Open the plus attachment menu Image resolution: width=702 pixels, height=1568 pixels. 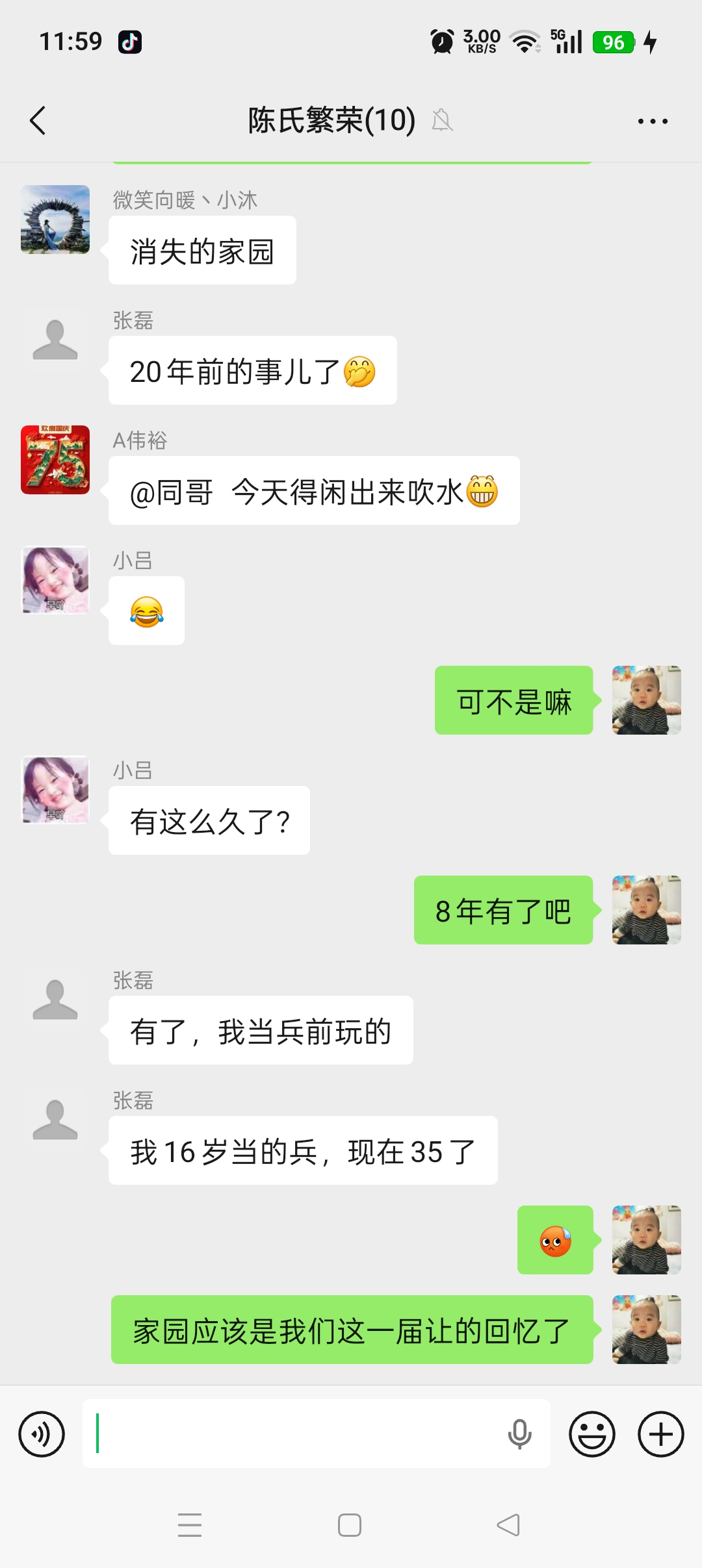pos(660,1434)
